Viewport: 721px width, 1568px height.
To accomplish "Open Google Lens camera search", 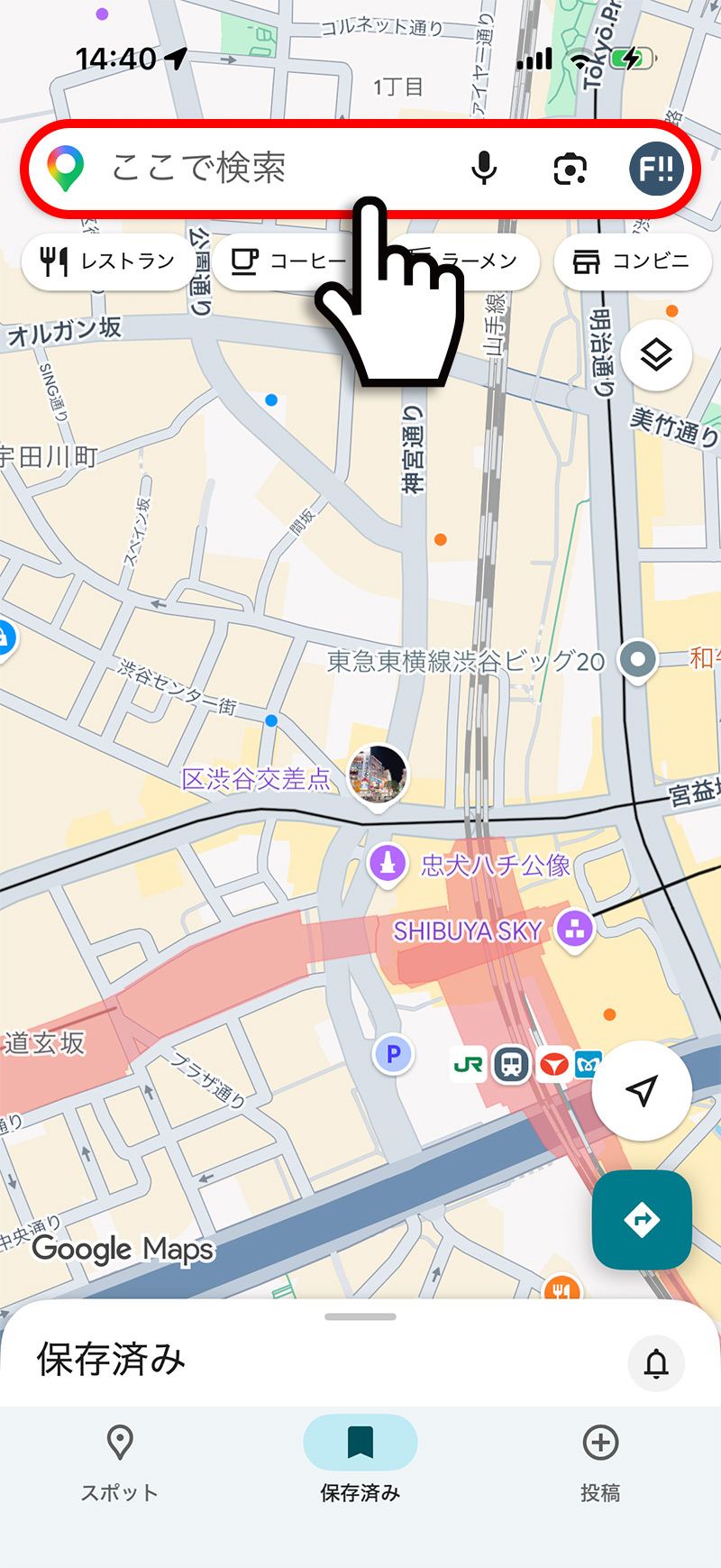I will pos(569,168).
